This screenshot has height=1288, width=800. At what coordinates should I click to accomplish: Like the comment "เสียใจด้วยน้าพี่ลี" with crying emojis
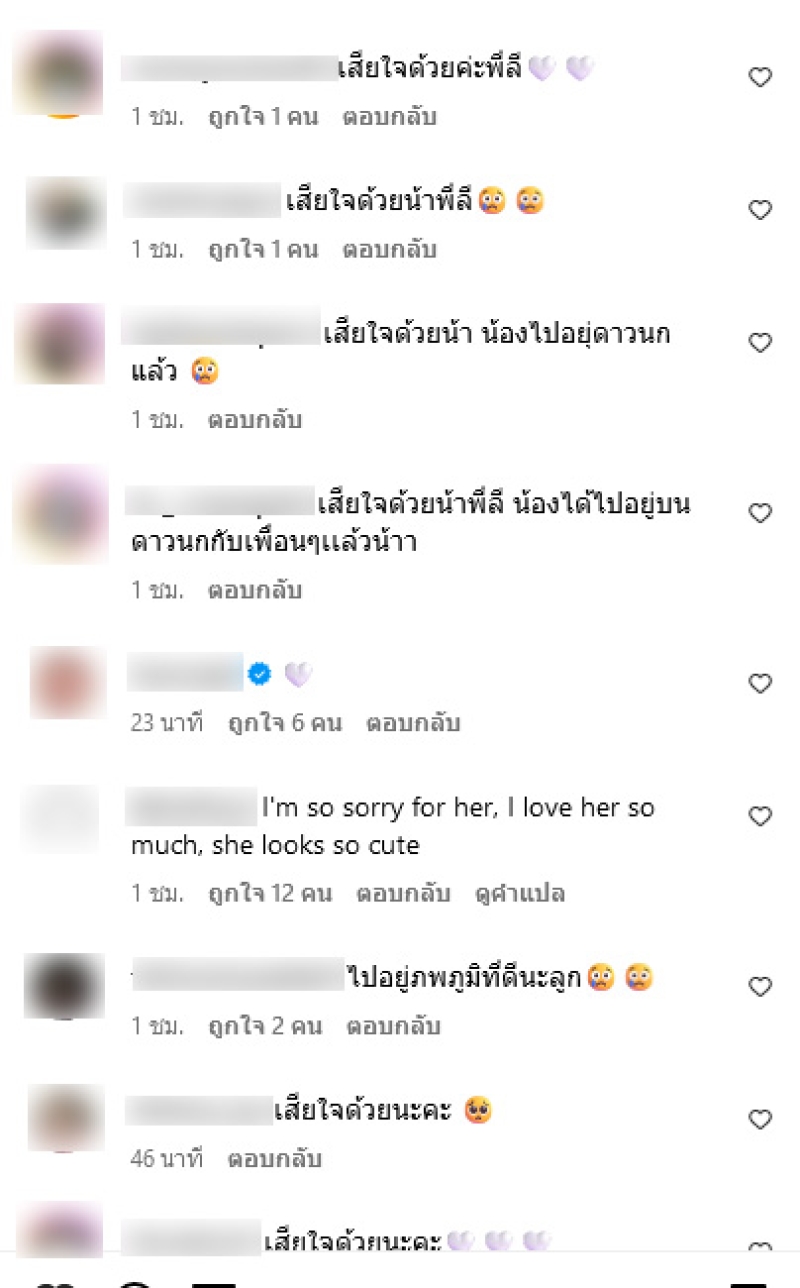pyautogui.click(x=761, y=210)
